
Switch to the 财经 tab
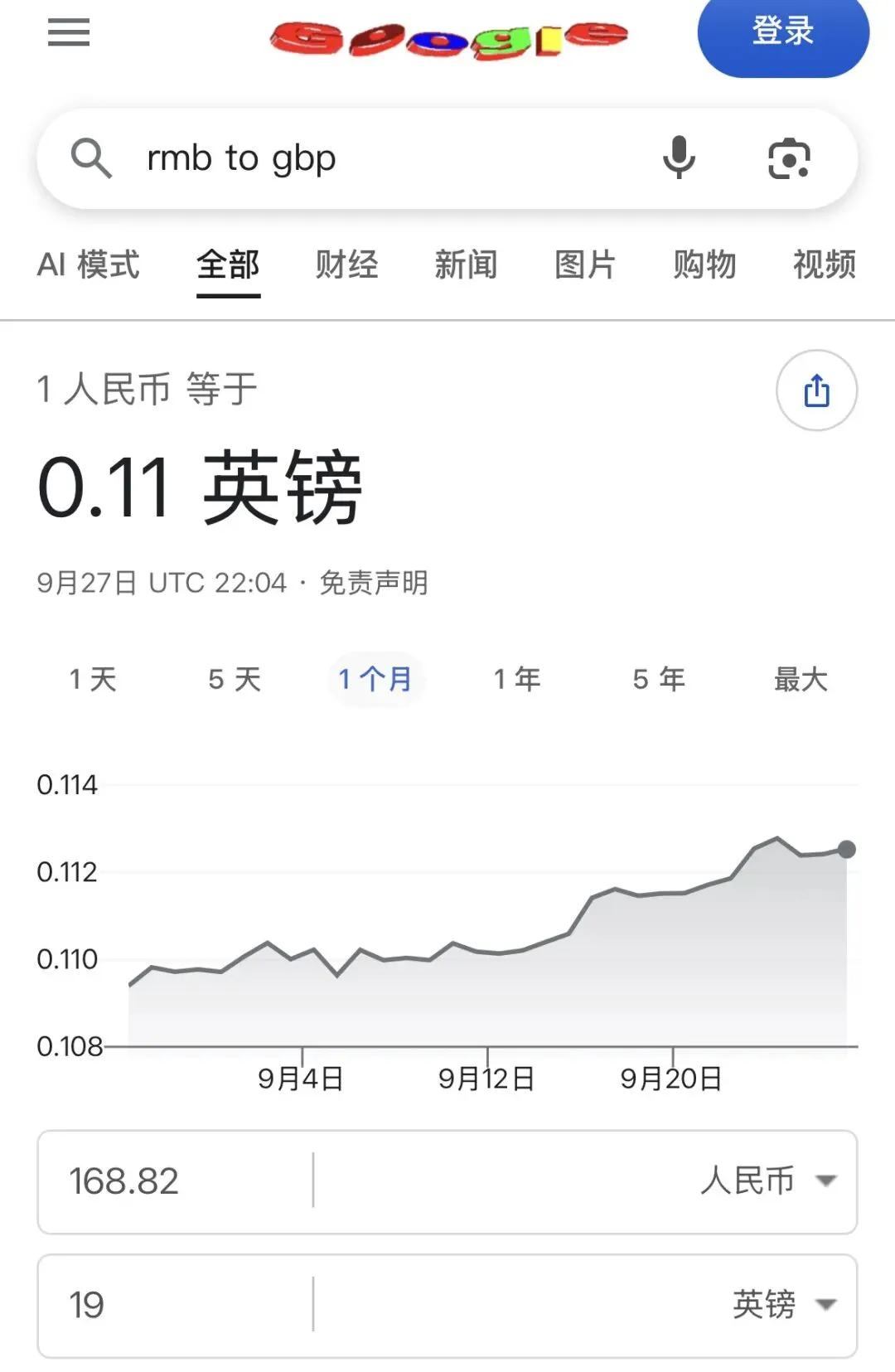(x=346, y=265)
